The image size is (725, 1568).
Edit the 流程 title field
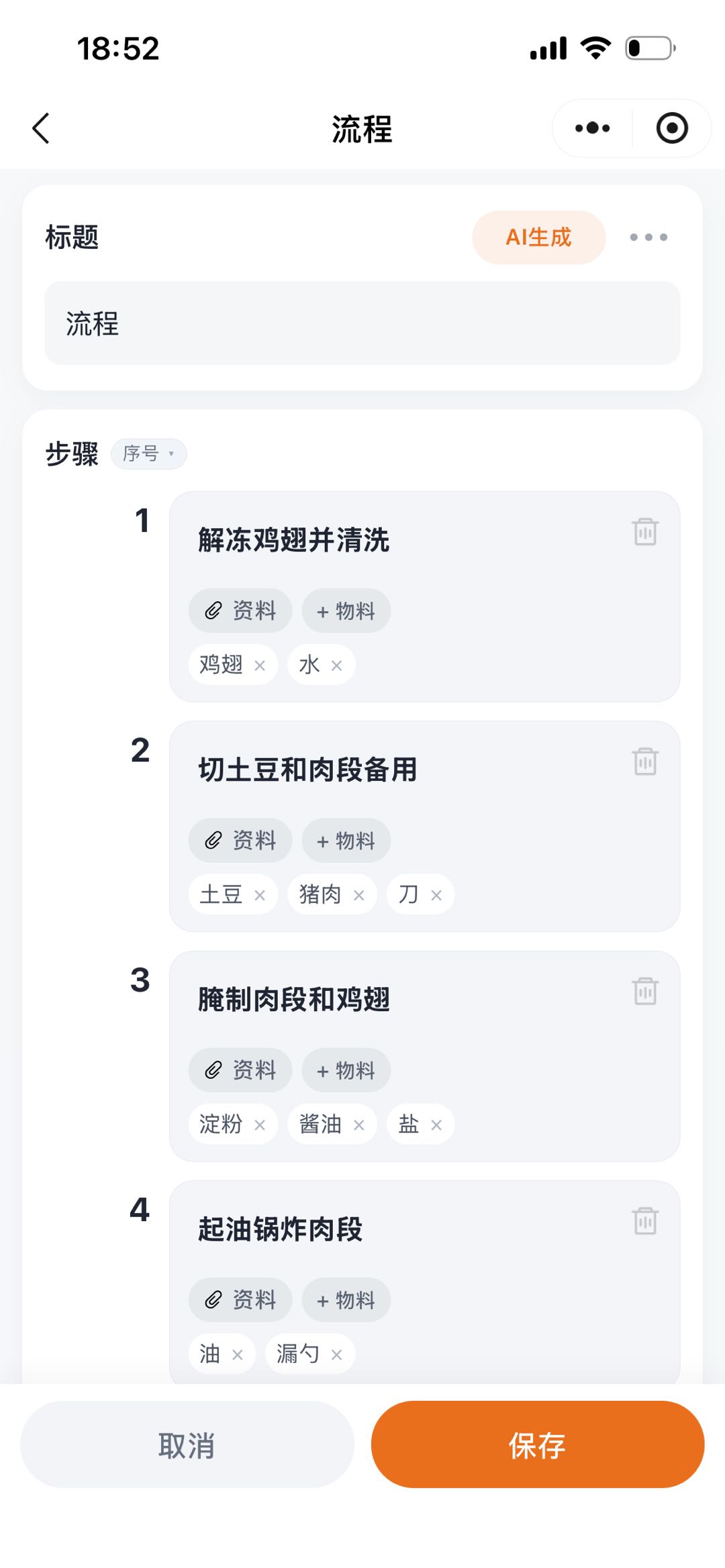(x=362, y=323)
